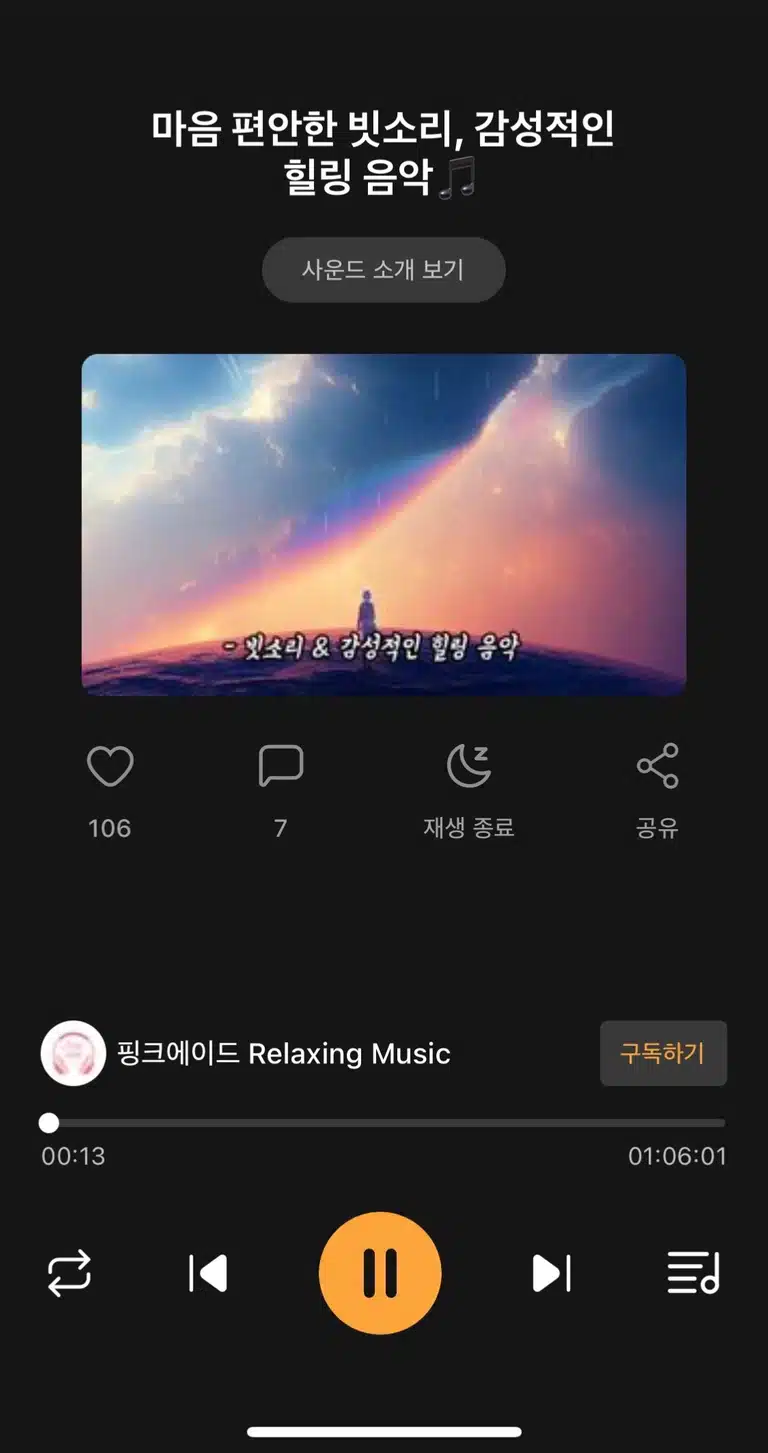
Task: Open the 사운드 소개 보기 button
Action: click(384, 270)
